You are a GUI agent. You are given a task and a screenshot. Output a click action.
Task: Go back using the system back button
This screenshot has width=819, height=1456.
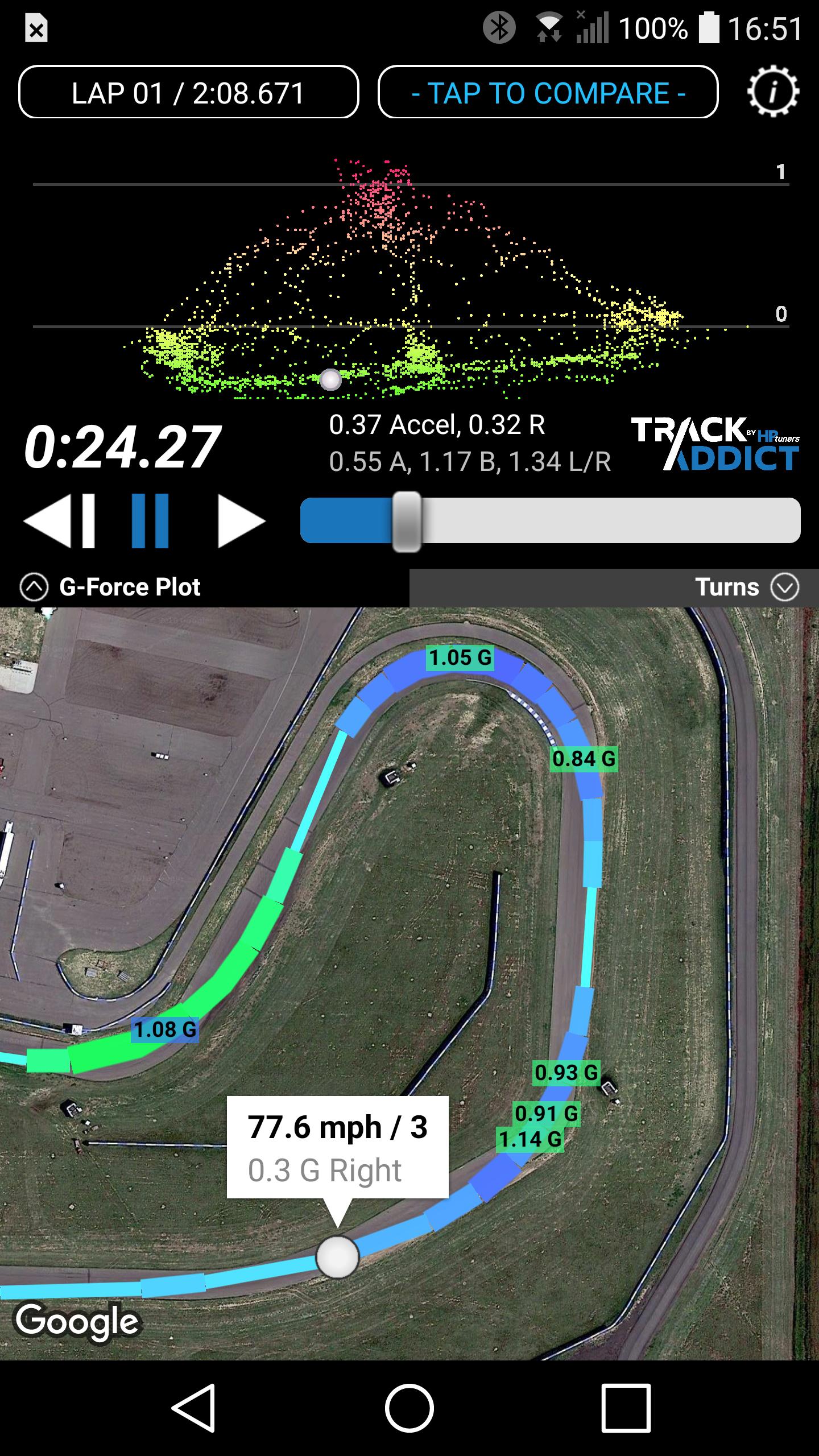tap(193, 1408)
